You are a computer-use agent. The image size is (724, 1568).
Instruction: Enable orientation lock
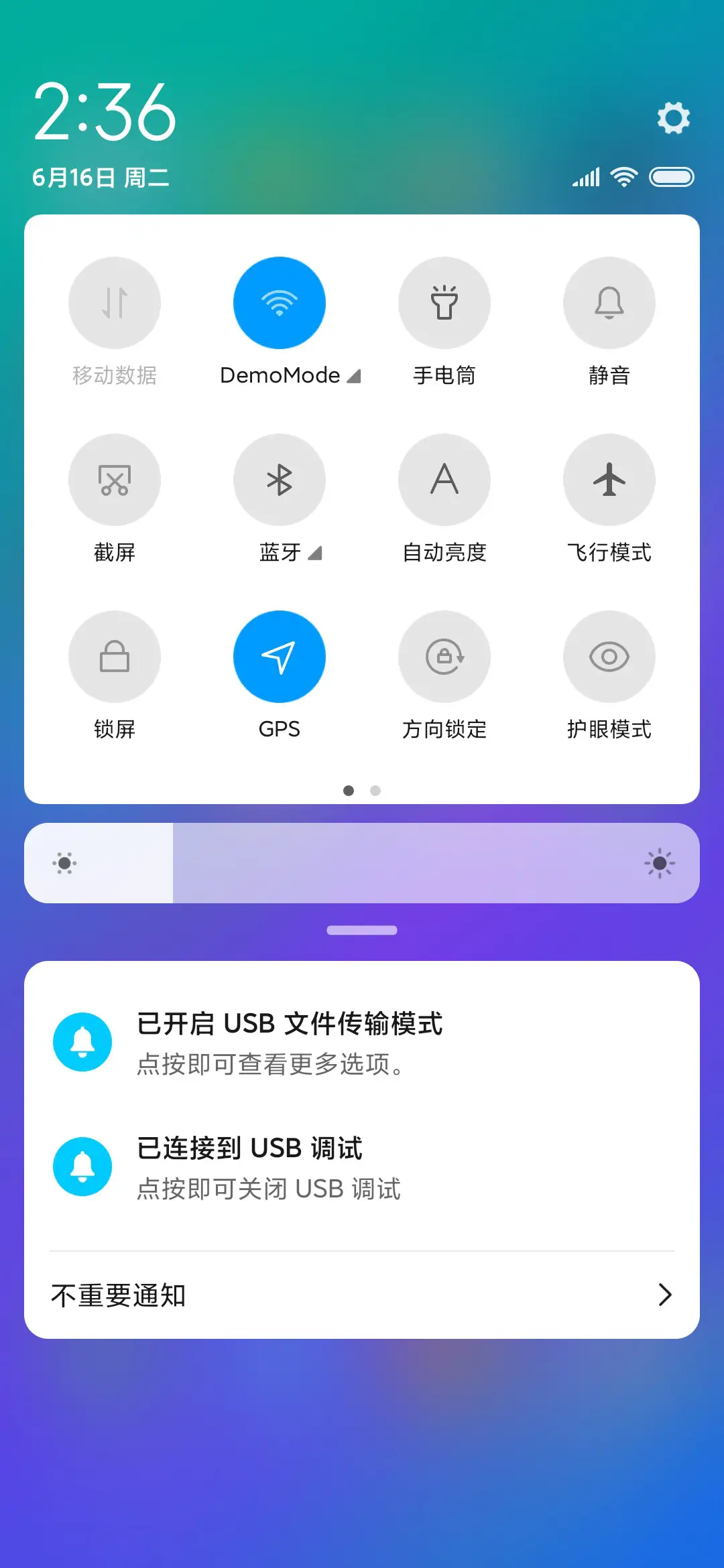coord(444,657)
